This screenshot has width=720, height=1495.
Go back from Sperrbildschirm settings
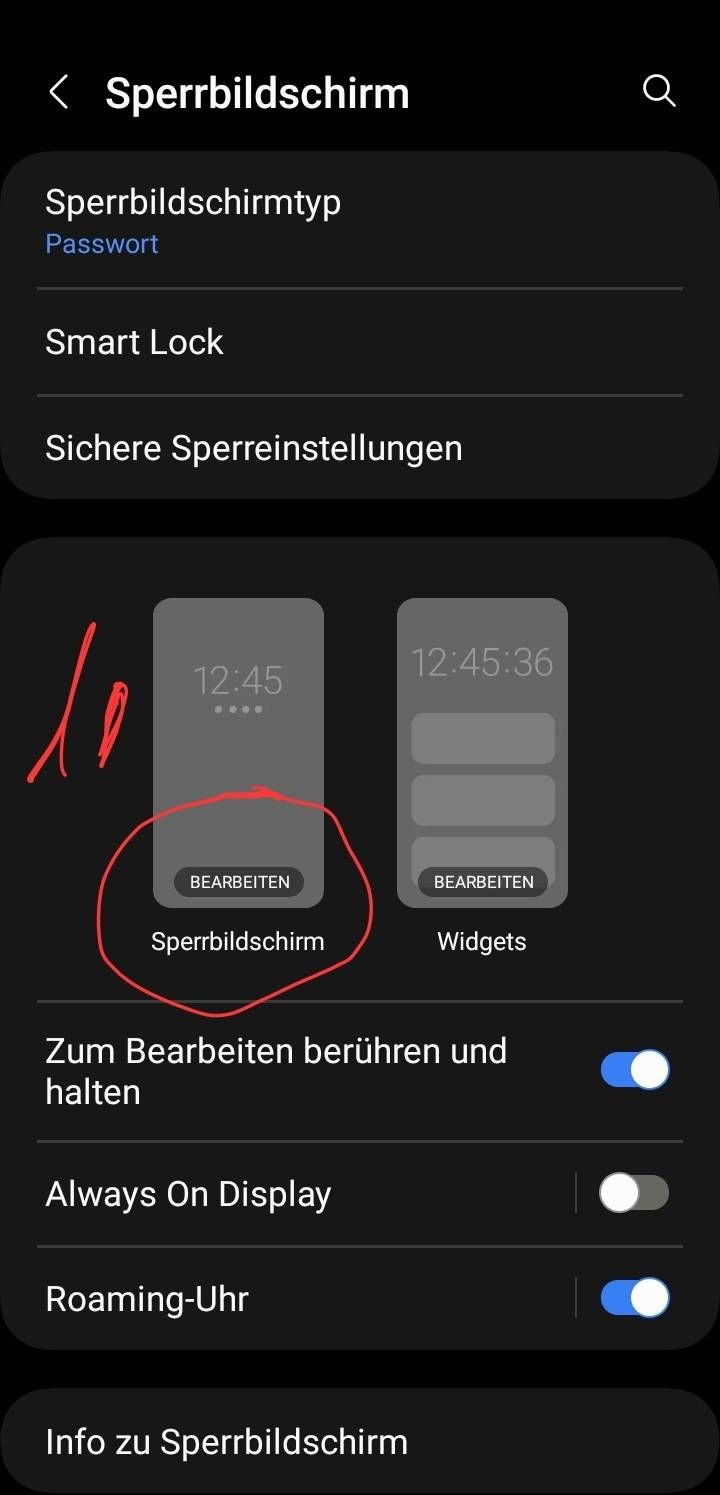[x=59, y=93]
